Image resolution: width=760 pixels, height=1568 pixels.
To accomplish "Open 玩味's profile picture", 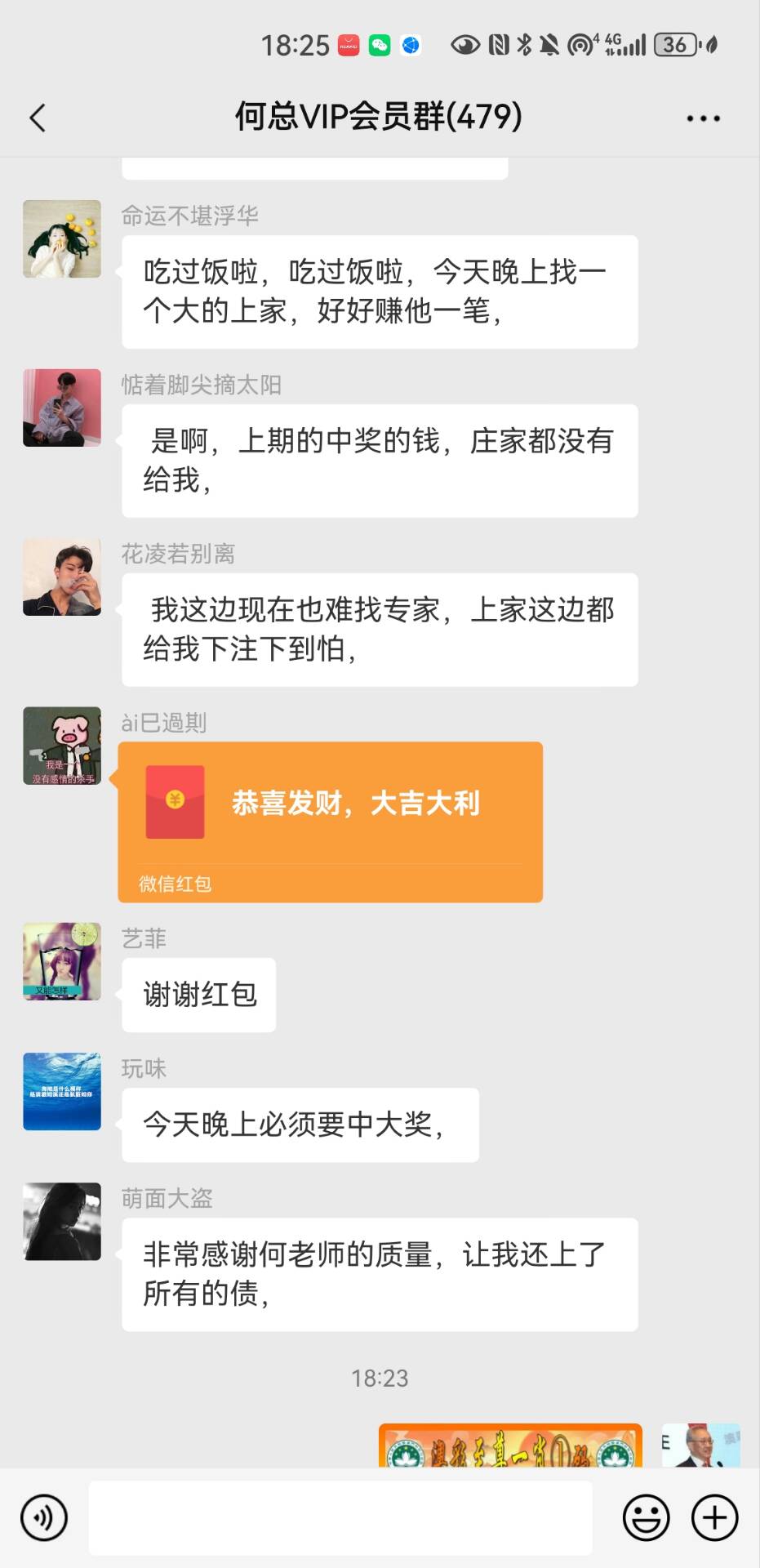I will (62, 1091).
